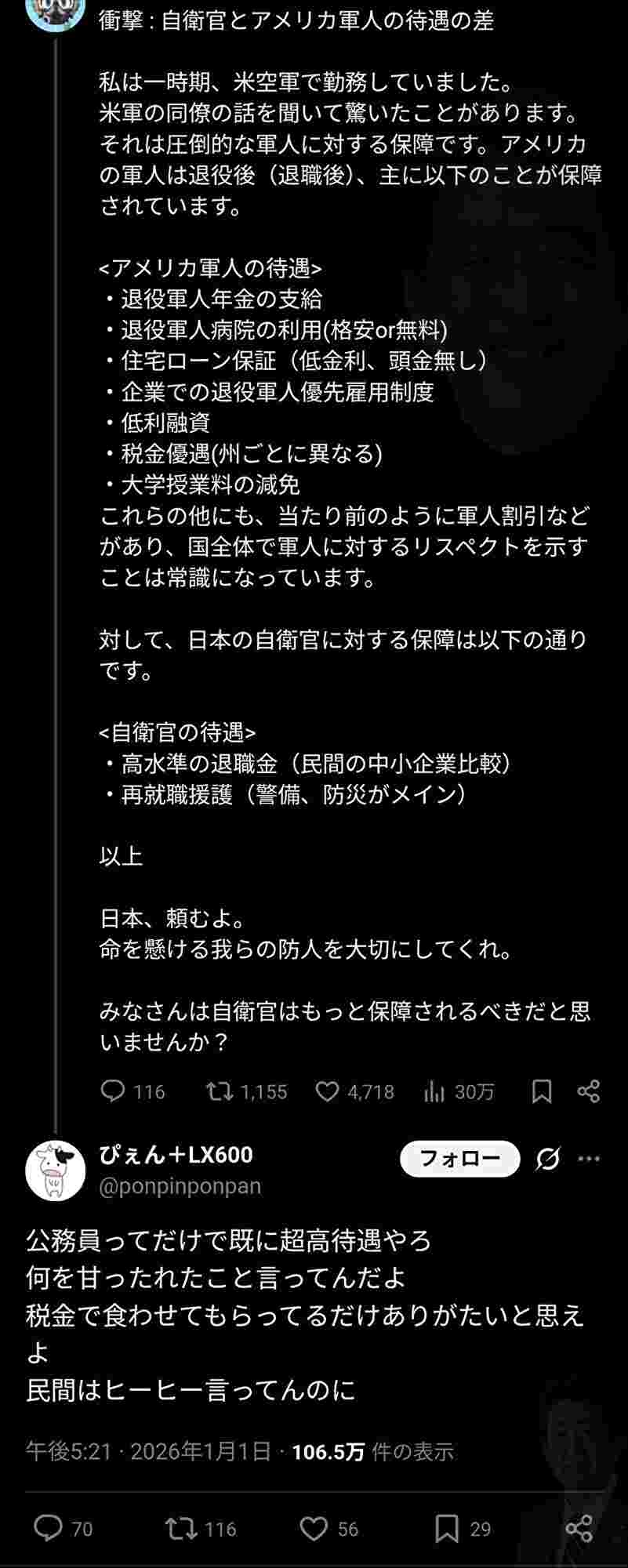Open the @ponpinponpan handle link

point(180,1186)
